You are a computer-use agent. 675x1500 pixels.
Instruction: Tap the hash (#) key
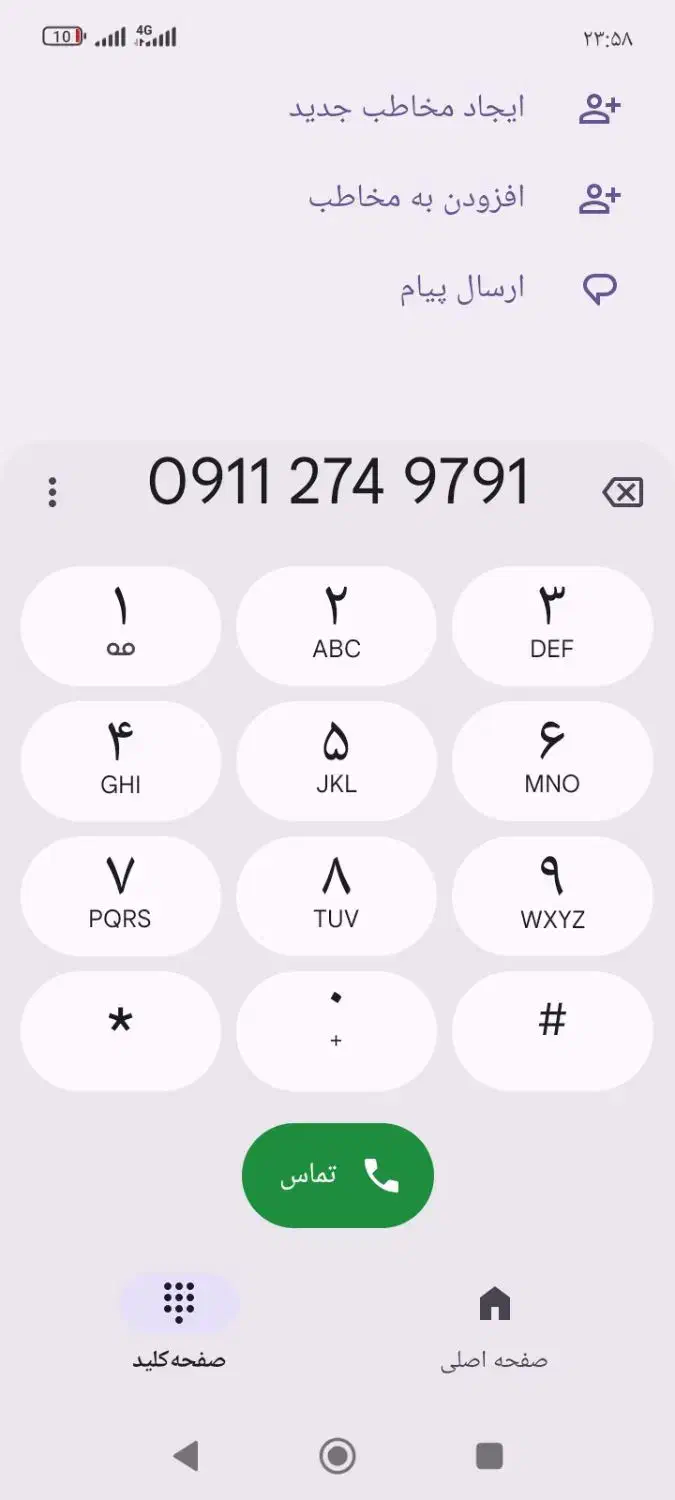[x=553, y=1031]
